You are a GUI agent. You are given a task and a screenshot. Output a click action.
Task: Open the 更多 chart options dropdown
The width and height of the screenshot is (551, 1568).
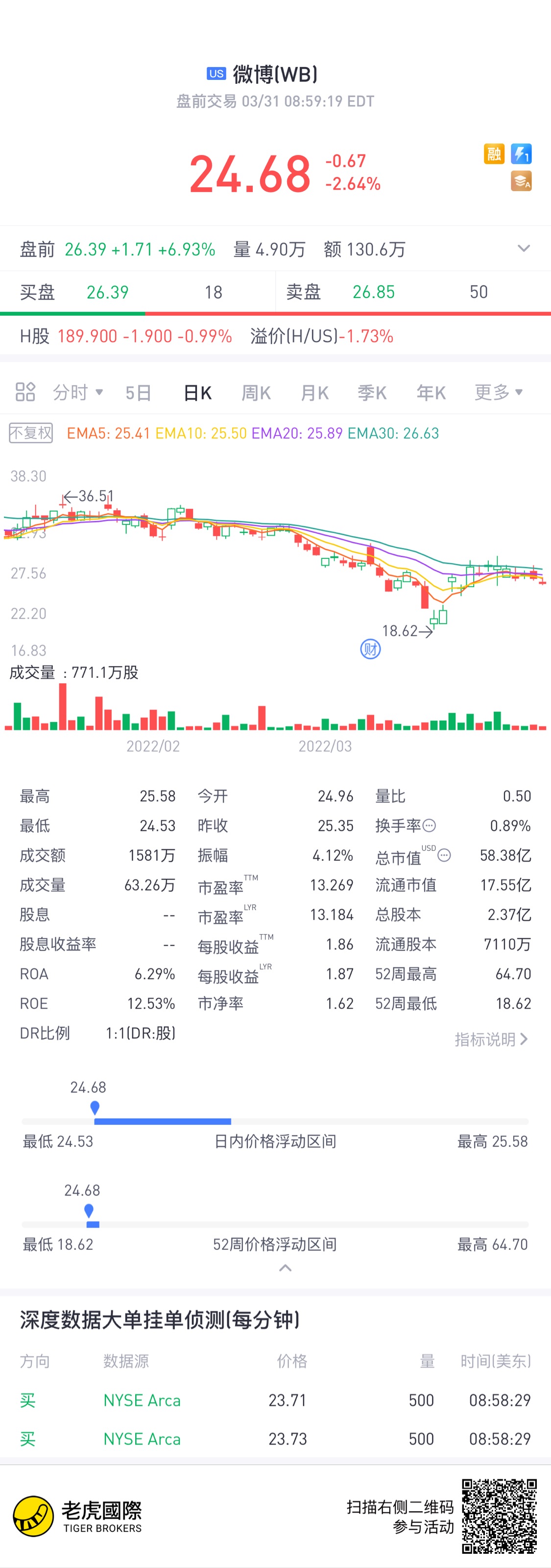click(498, 392)
